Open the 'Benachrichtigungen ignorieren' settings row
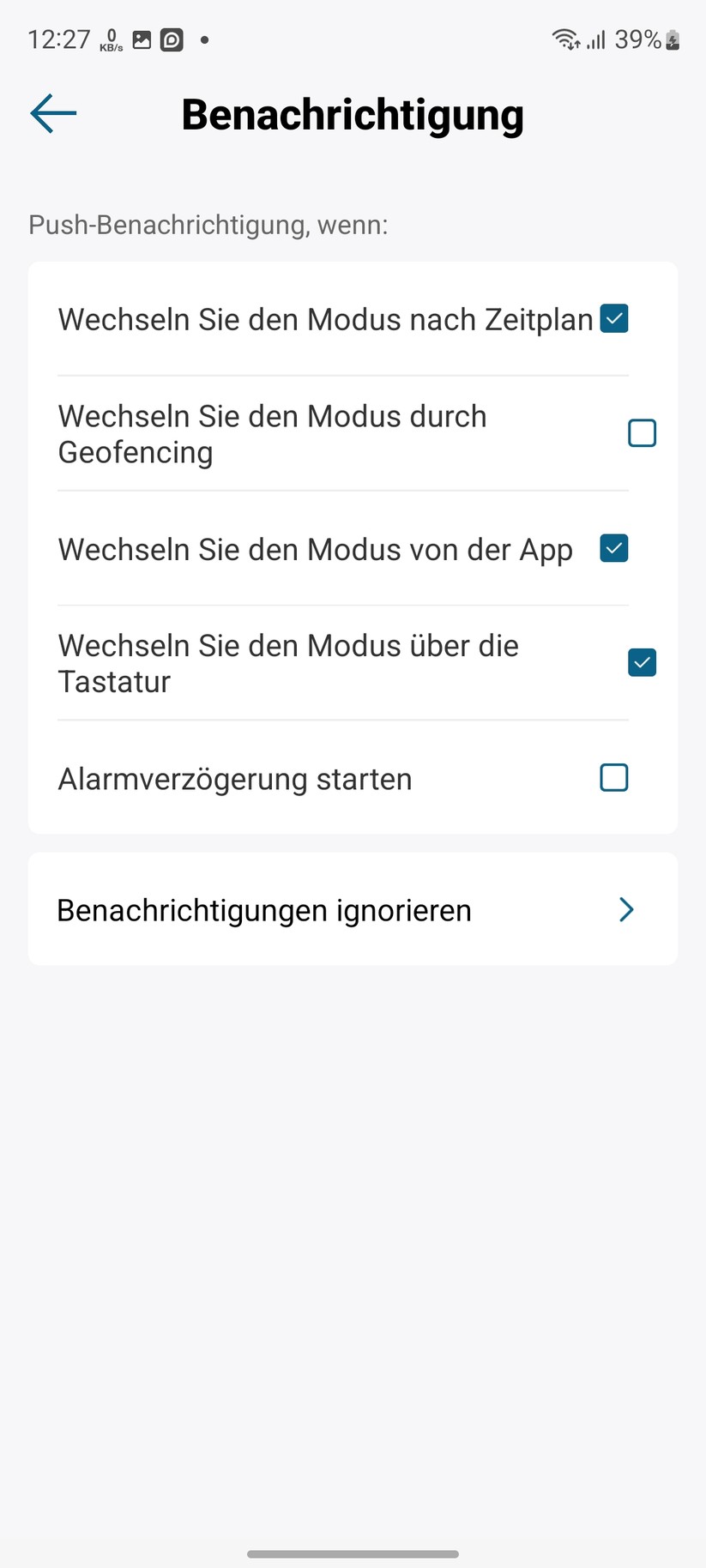Viewport: 706px width, 1568px height. (343, 909)
